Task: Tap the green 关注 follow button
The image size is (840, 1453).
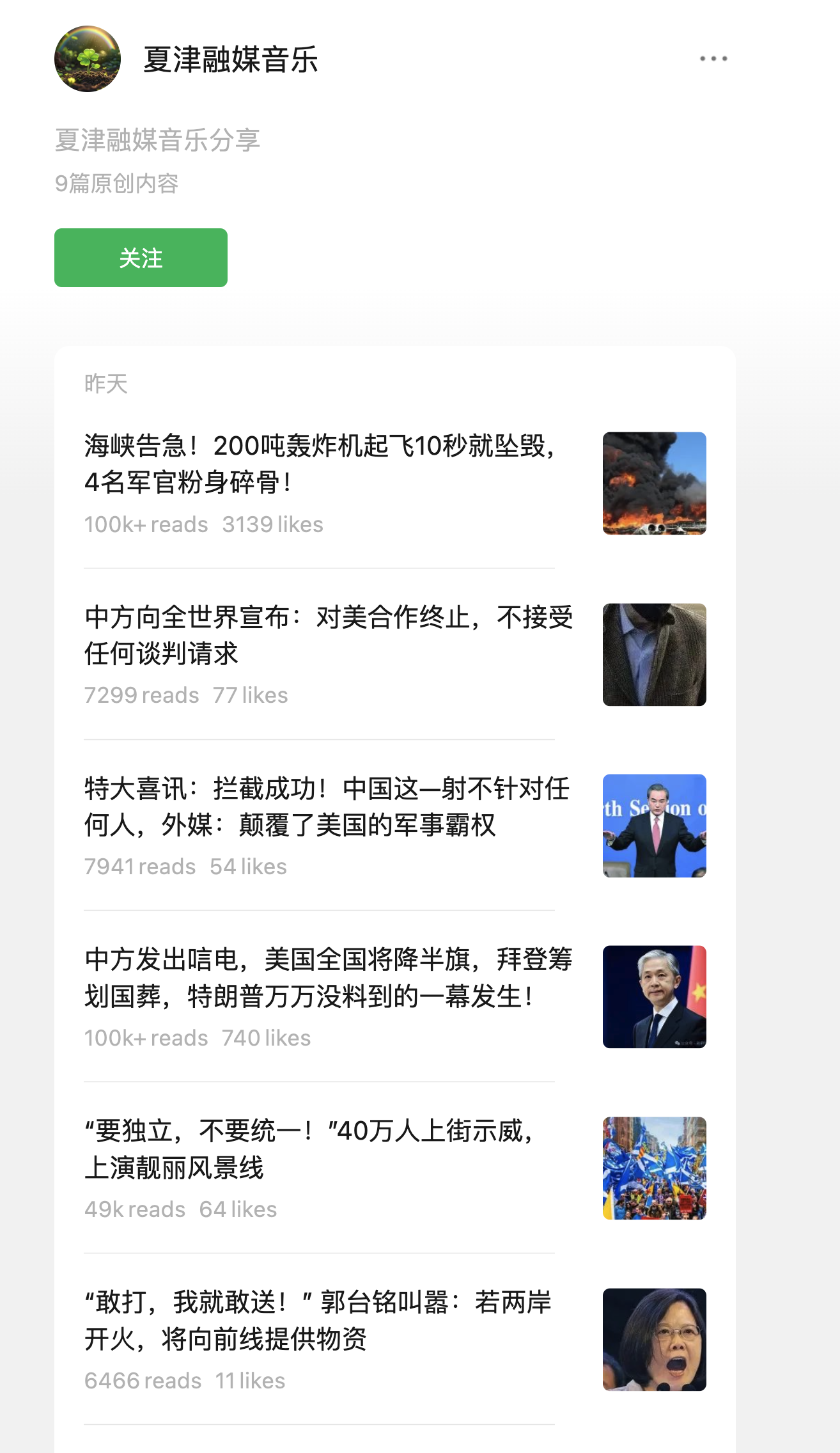Action: coord(141,258)
